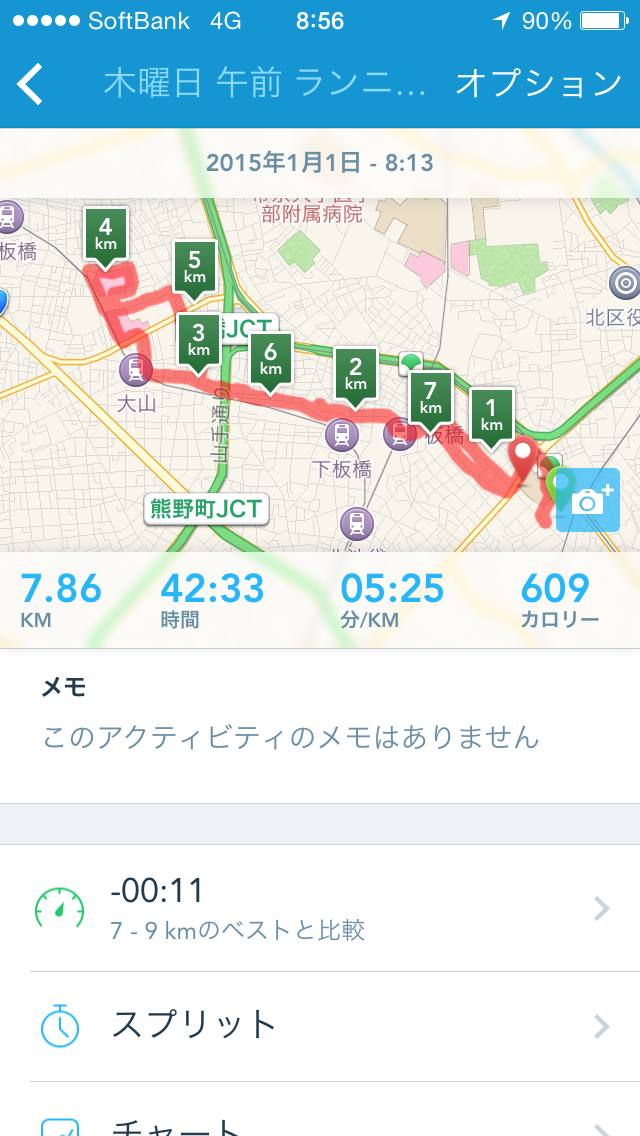Add a photo with the camera icon
The width and height of the screenshot is (640, 1136).
588,500
